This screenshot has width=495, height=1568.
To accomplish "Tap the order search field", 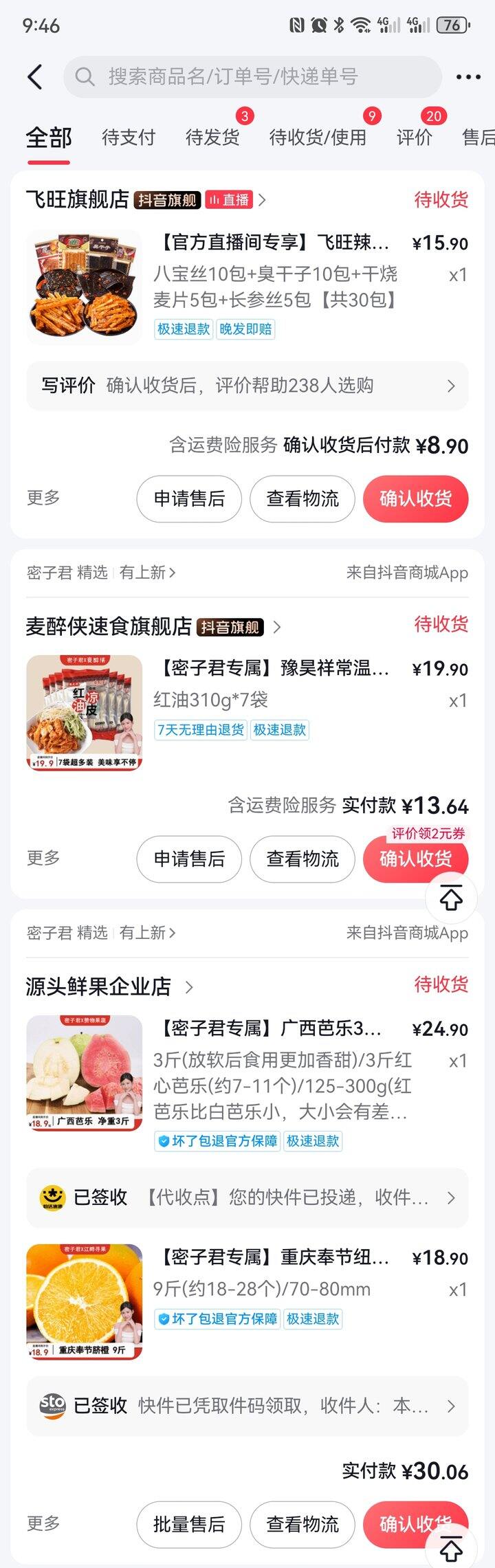I will pyautogui.click(x=253, y=77).
